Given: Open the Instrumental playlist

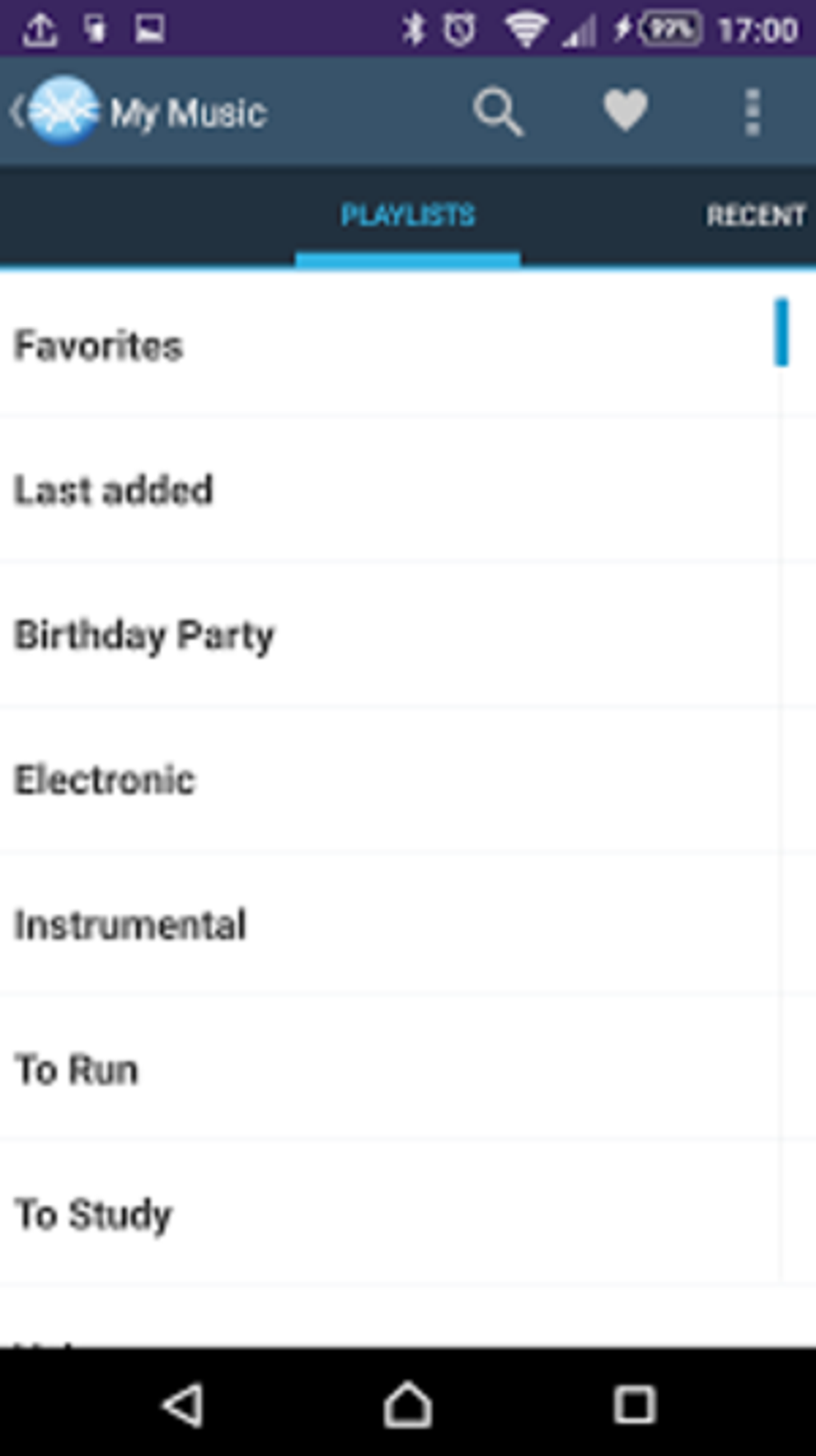Looking at the screenshot, I should click(390, 924).
